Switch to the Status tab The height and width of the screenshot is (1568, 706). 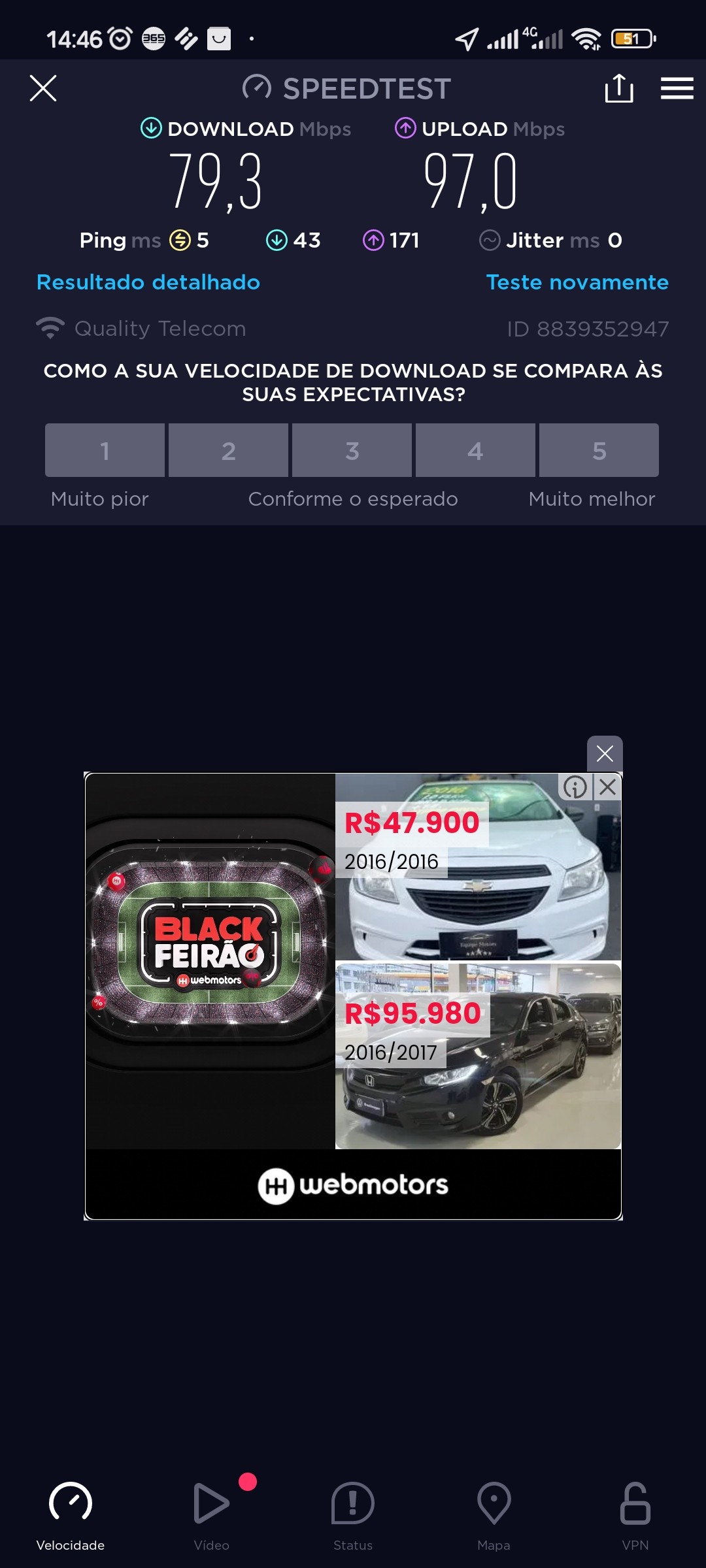(353, 1516)
